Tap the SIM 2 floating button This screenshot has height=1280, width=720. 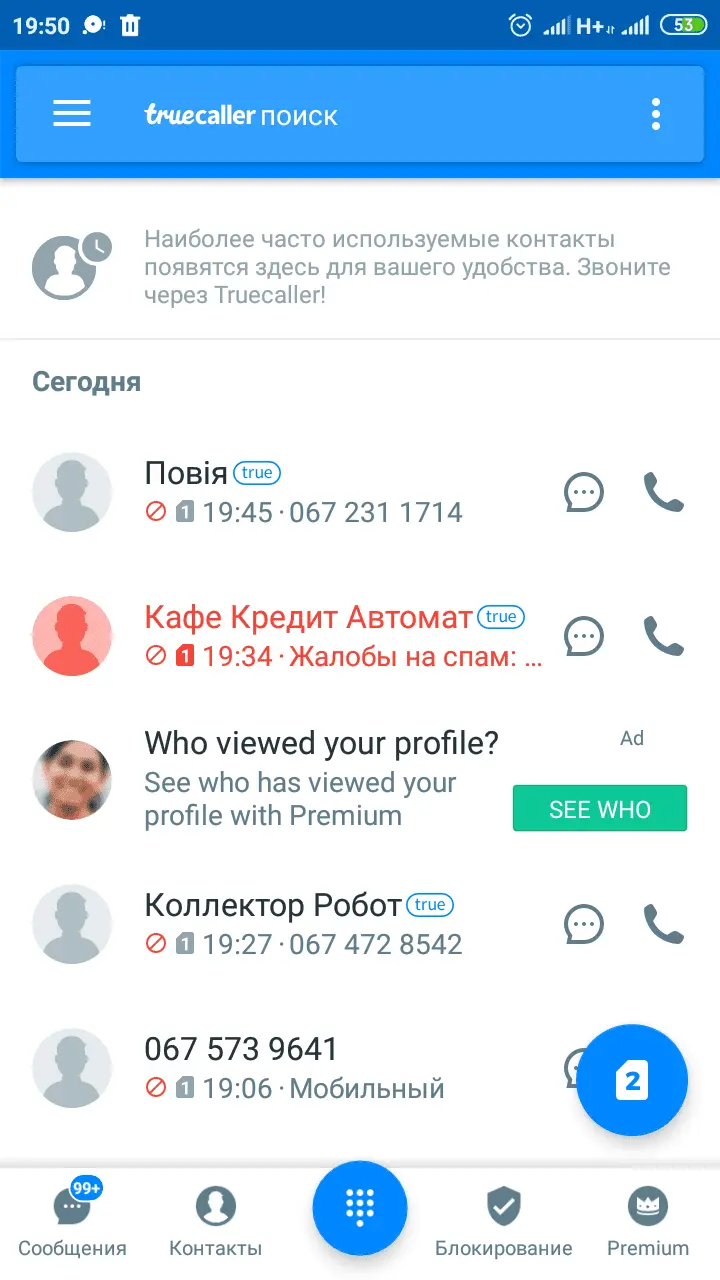[x=632, y=1080]
